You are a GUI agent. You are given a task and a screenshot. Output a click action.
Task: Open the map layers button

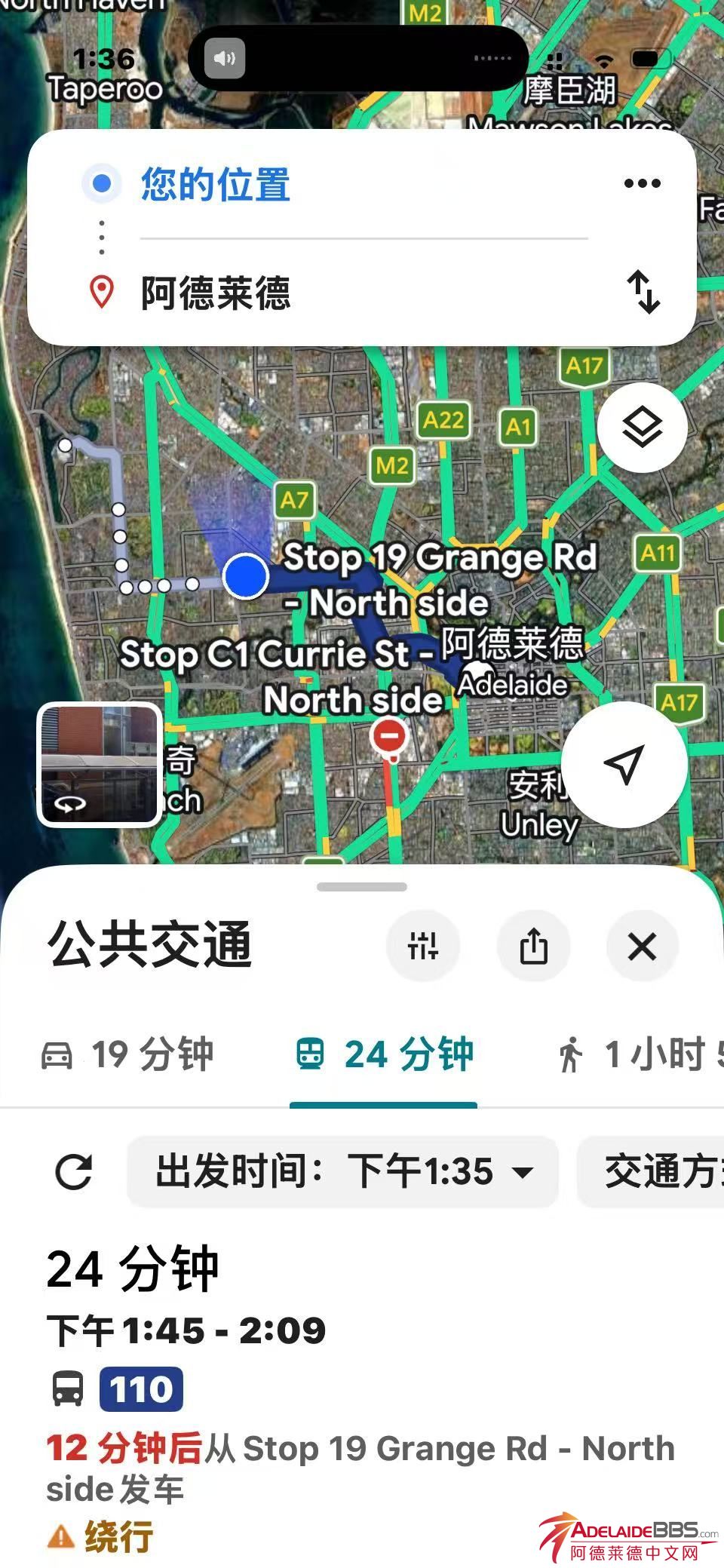(643, 428)
